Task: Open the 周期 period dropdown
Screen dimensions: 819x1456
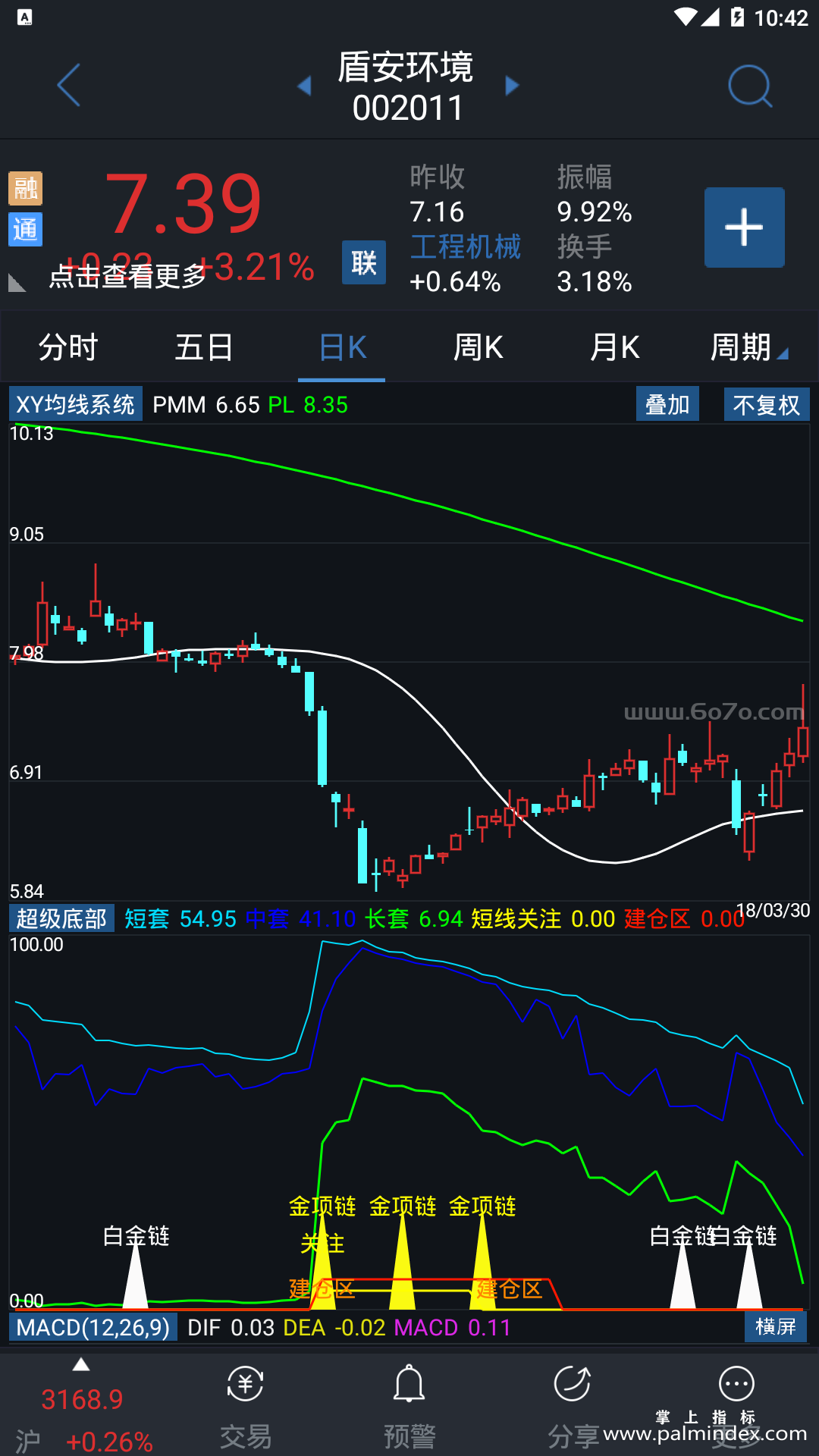Action: 747,347
